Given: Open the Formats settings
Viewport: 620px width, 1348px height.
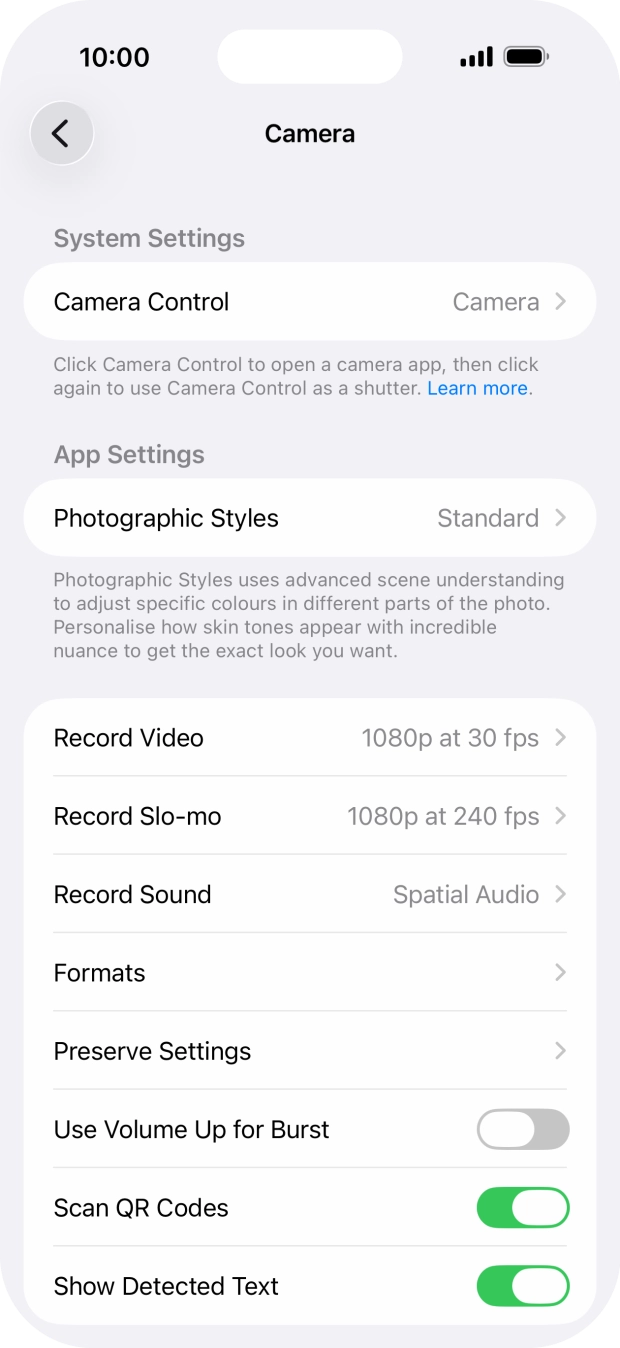Looking at the screenshot, I should (310, 973).
